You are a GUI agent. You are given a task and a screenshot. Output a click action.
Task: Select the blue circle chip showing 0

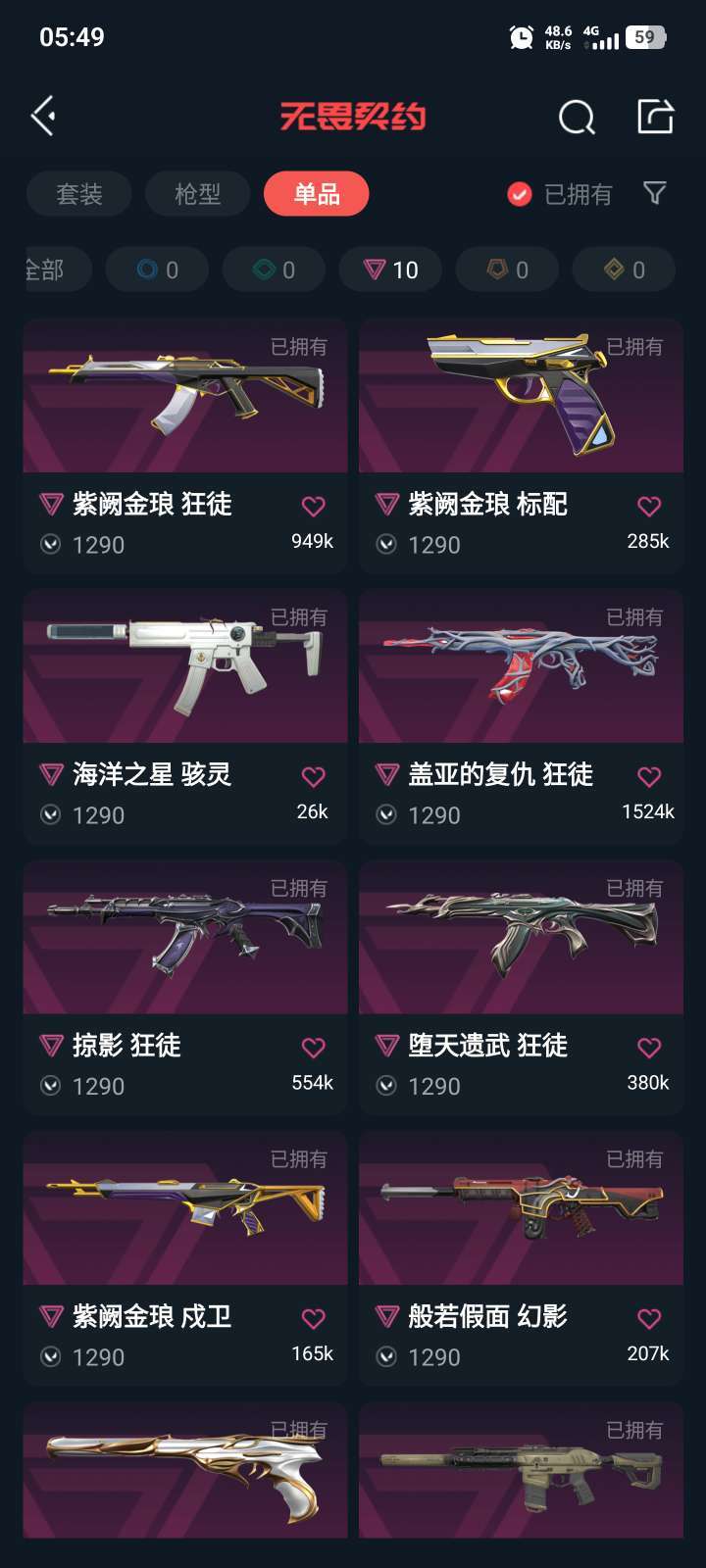coord(157,269)
